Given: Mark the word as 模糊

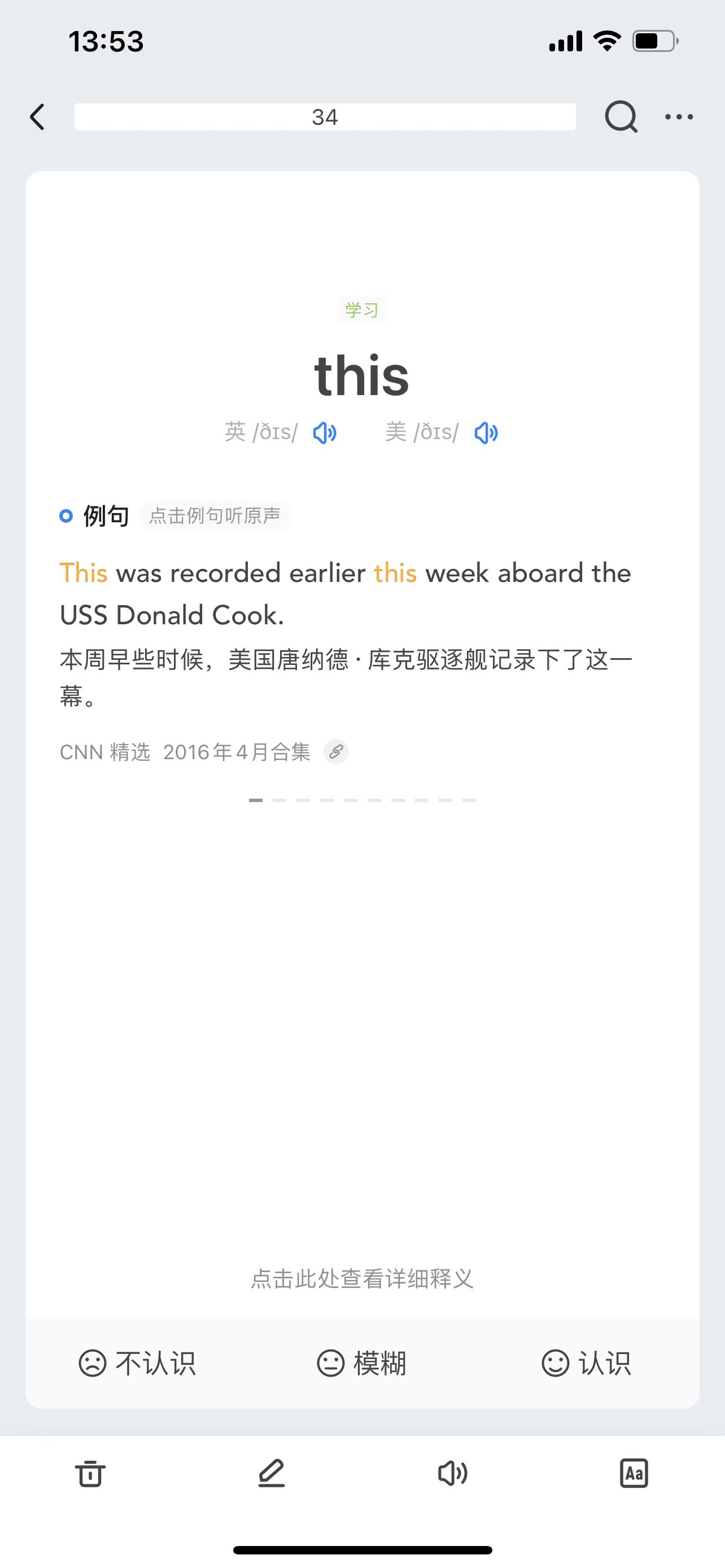Looking at the screenshot, I should coord(361,1363).
